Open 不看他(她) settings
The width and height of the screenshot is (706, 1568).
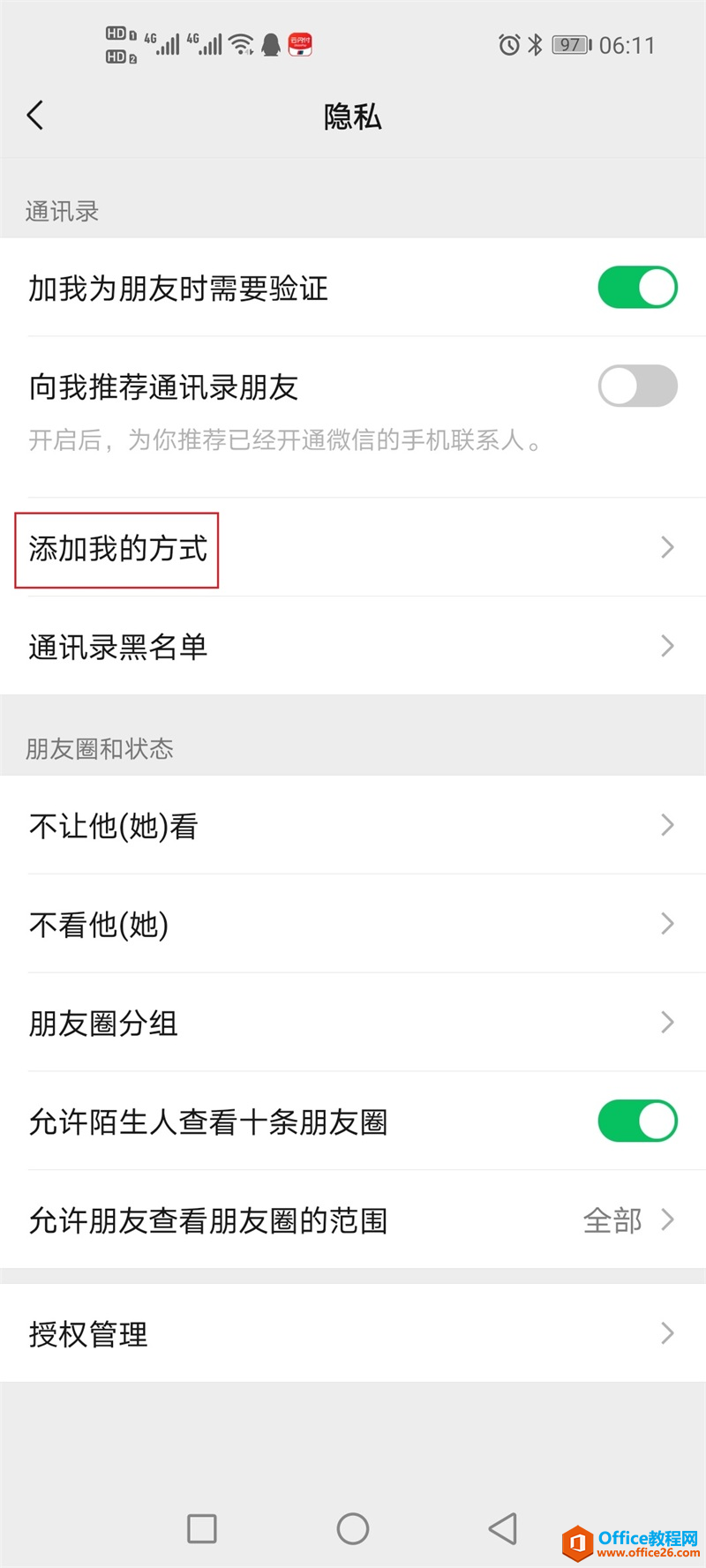pyautogui.click(x=353, y=925)
